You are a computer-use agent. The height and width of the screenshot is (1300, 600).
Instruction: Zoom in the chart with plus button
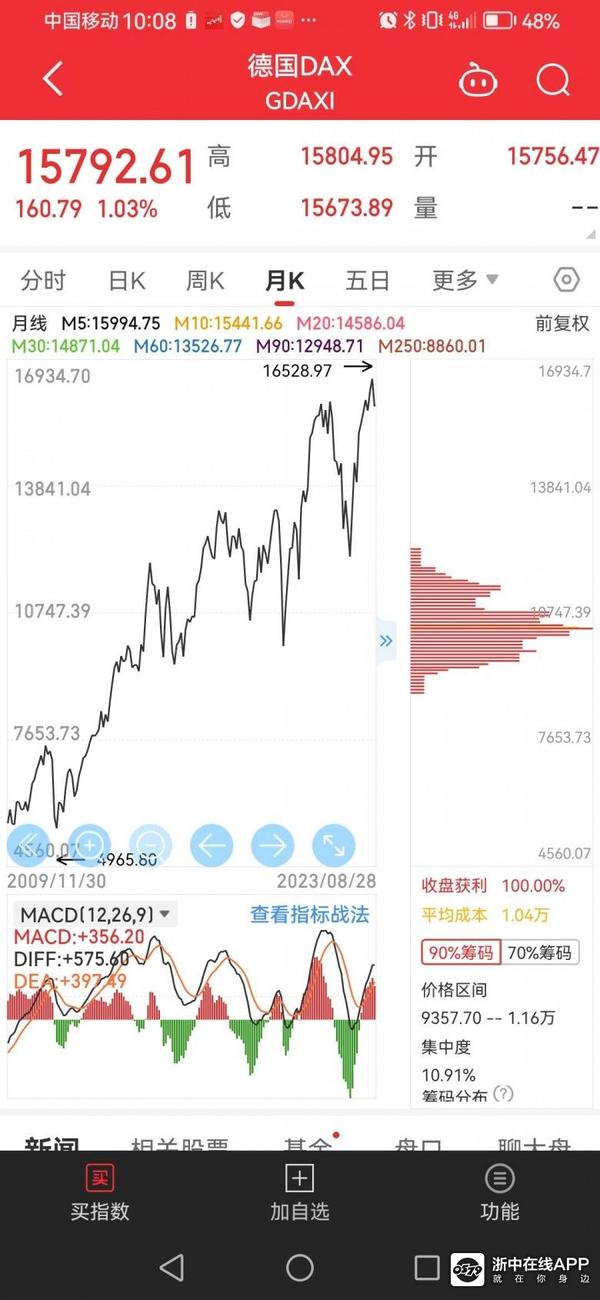pos(89,846)
